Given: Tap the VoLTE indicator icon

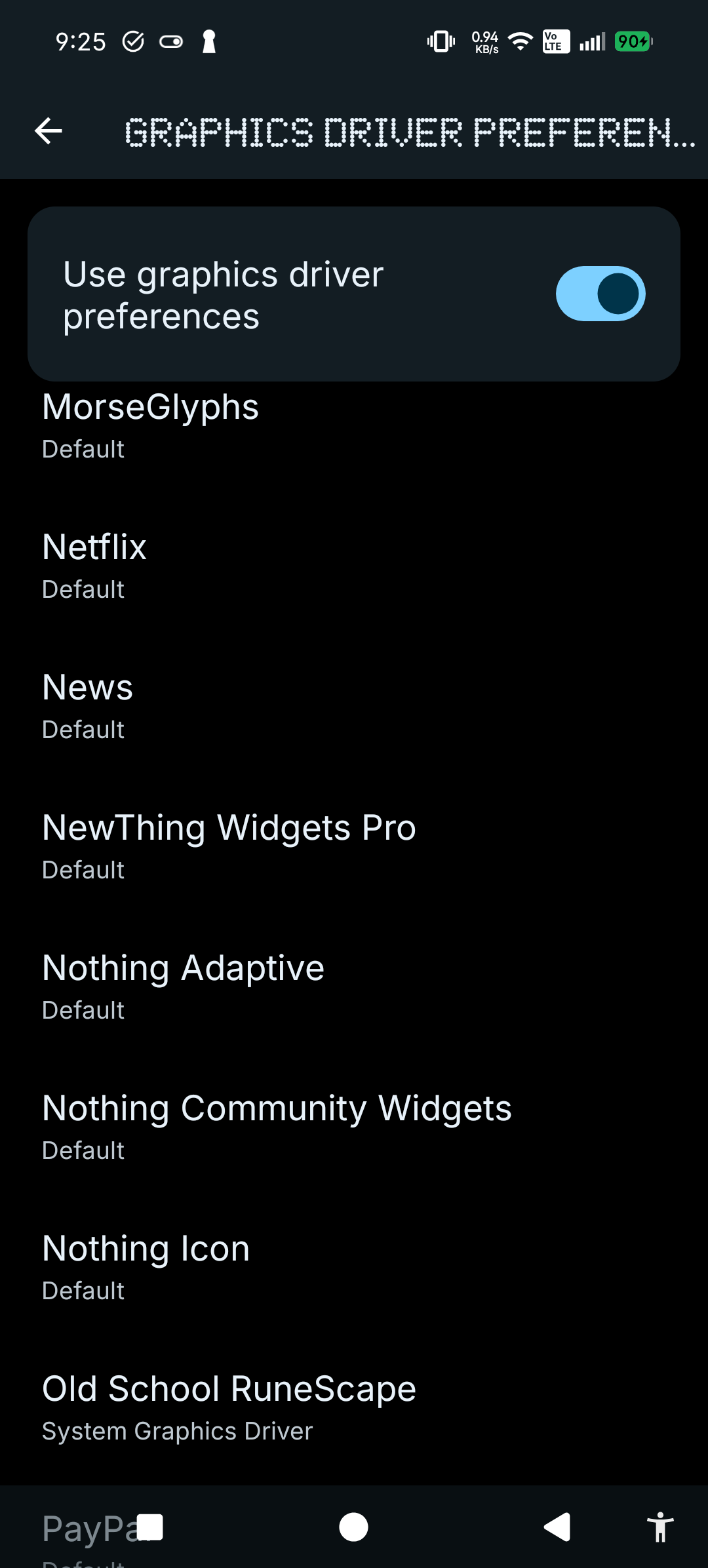Looking at the screenshot, I should [x=555, y=41].
